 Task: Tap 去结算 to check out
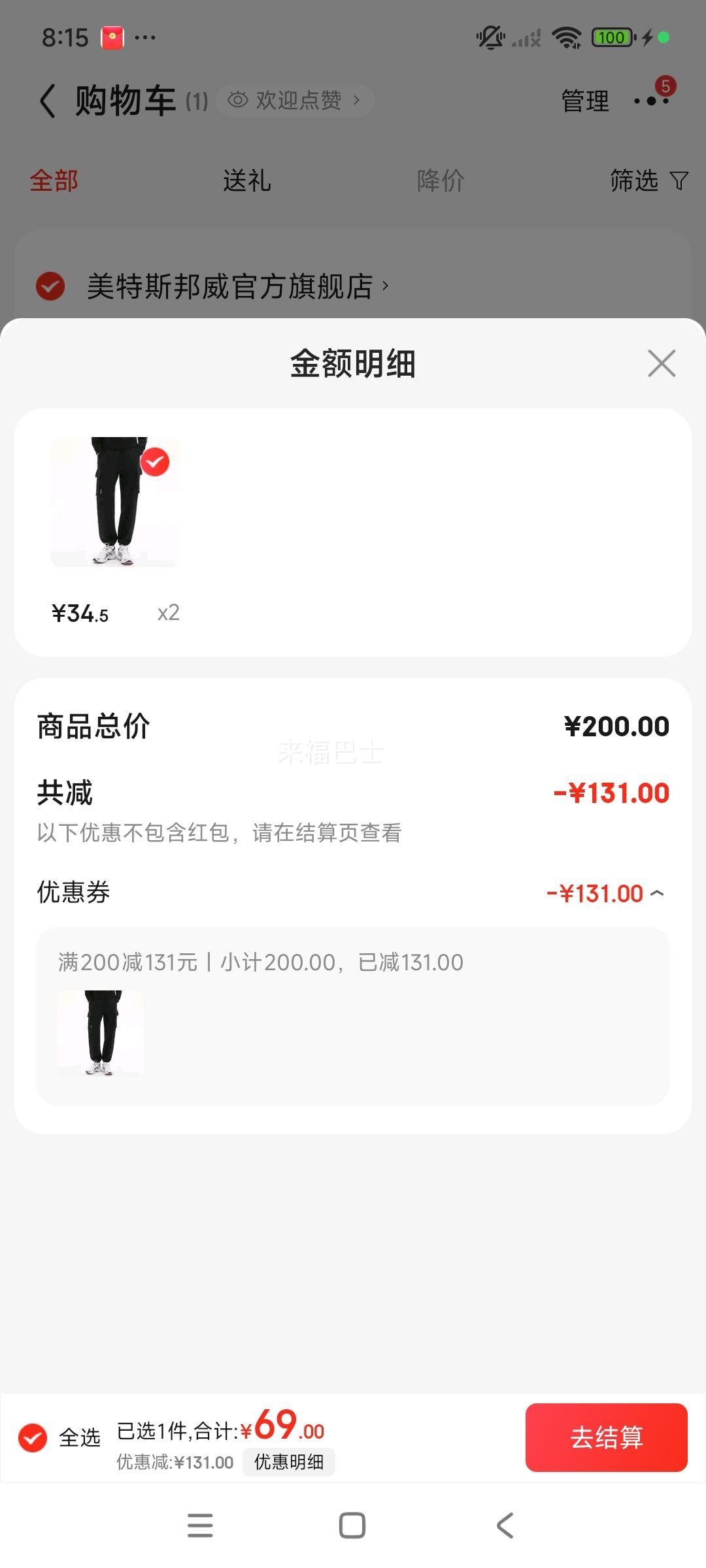click(606, 1437)
